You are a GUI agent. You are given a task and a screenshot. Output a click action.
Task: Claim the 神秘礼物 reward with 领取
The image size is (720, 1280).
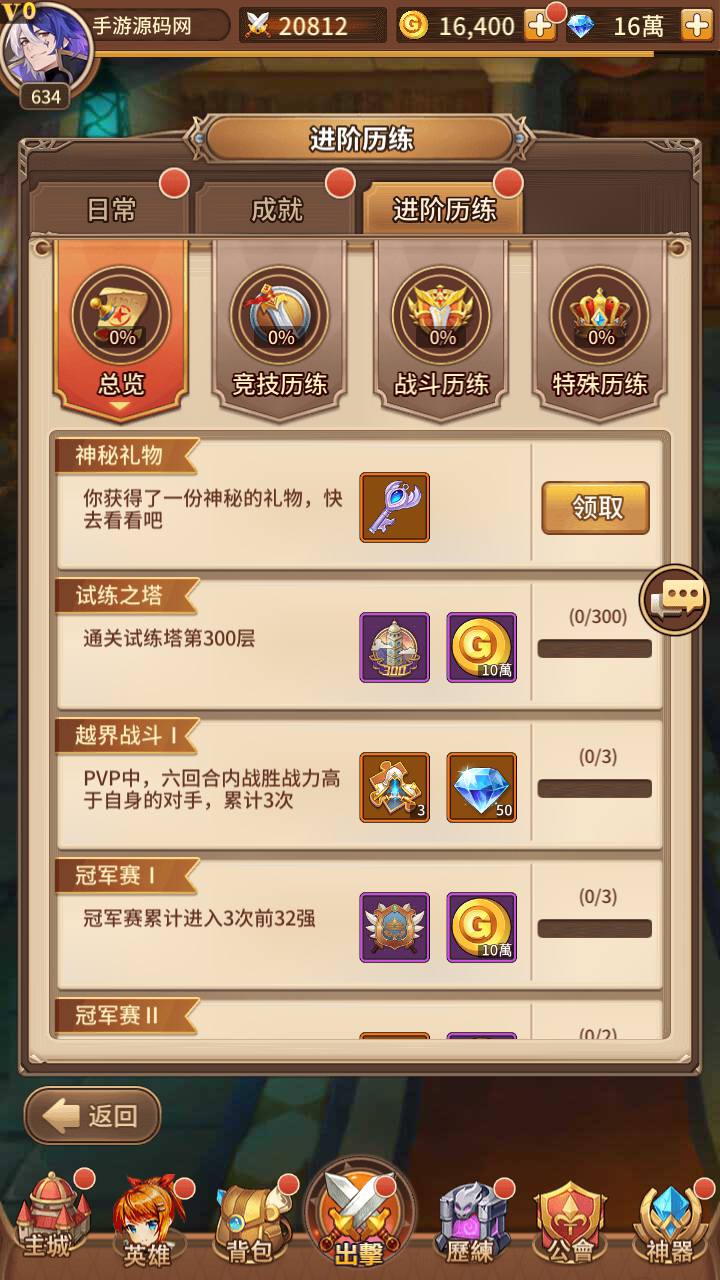[595, 508]
